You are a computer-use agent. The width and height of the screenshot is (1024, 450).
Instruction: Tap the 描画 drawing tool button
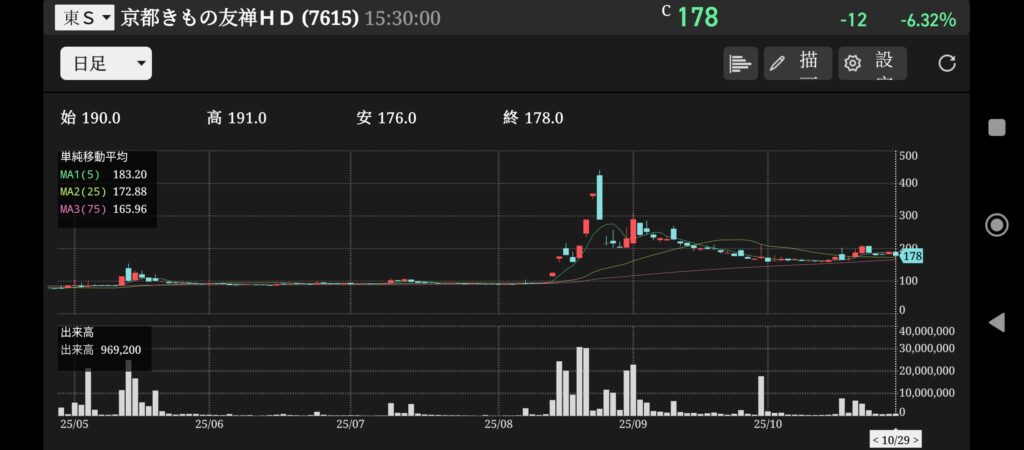796,64
